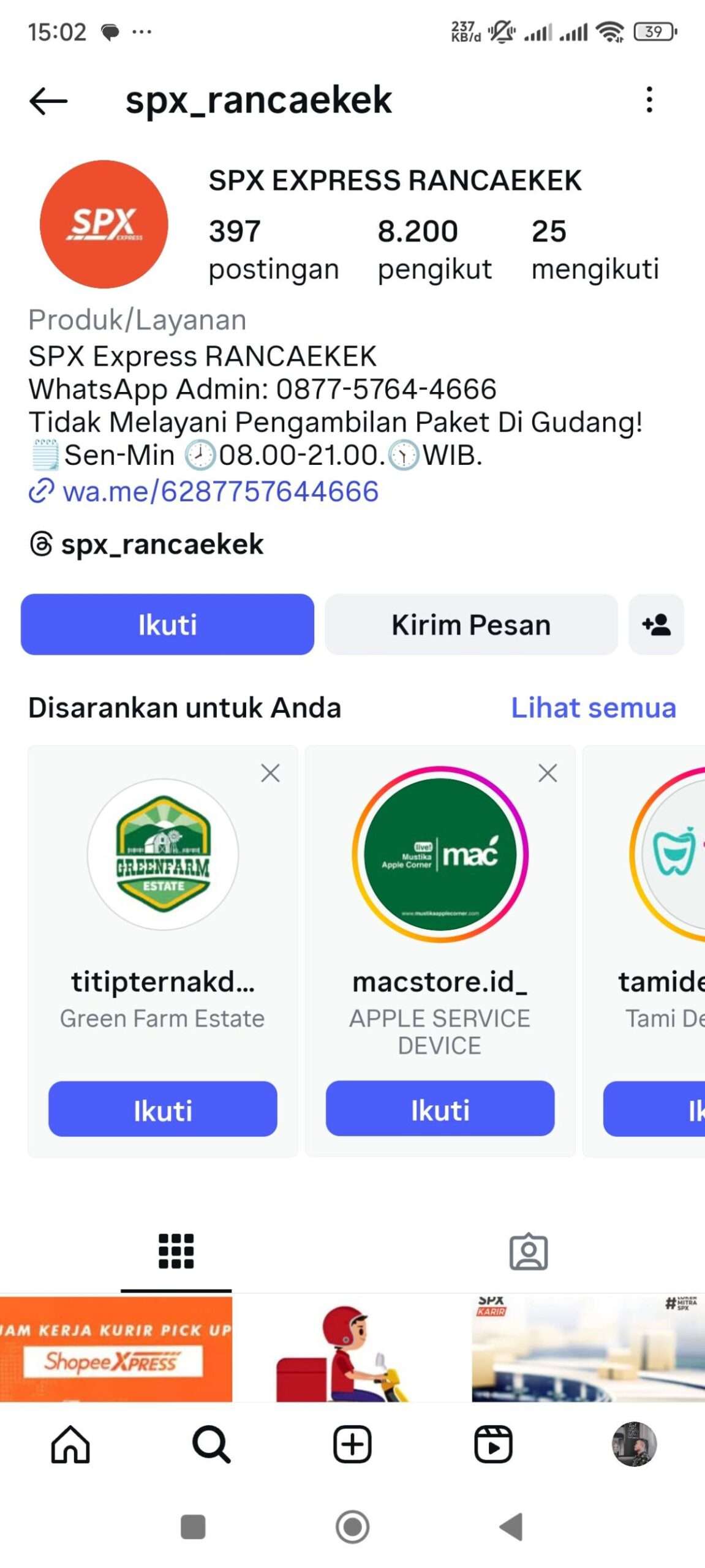Image resolution: width=705 pixels, height=1568 pixels.
Task: Open macstore.id_ profile picture
Action: tap(440, 854)
